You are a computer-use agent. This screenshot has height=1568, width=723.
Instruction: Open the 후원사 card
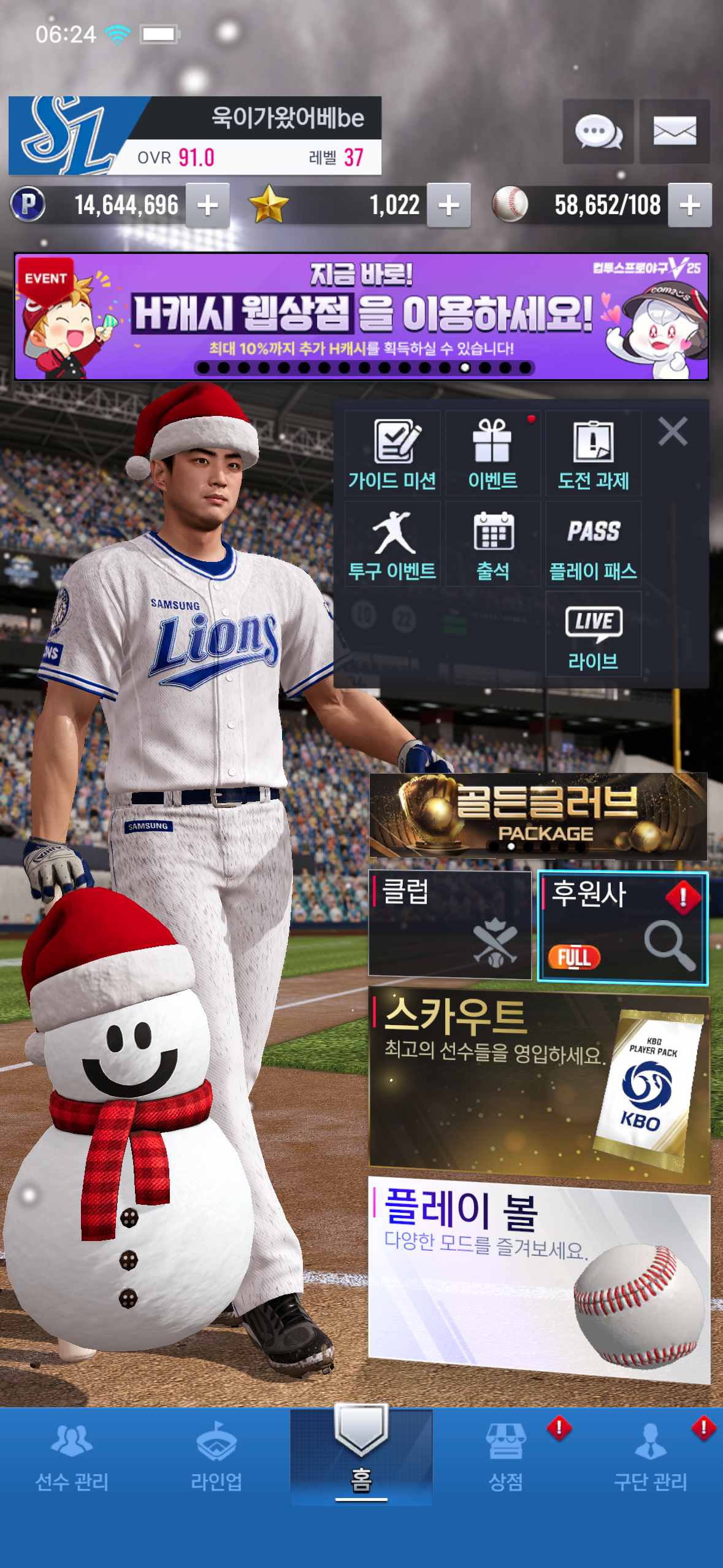(622, 928)
